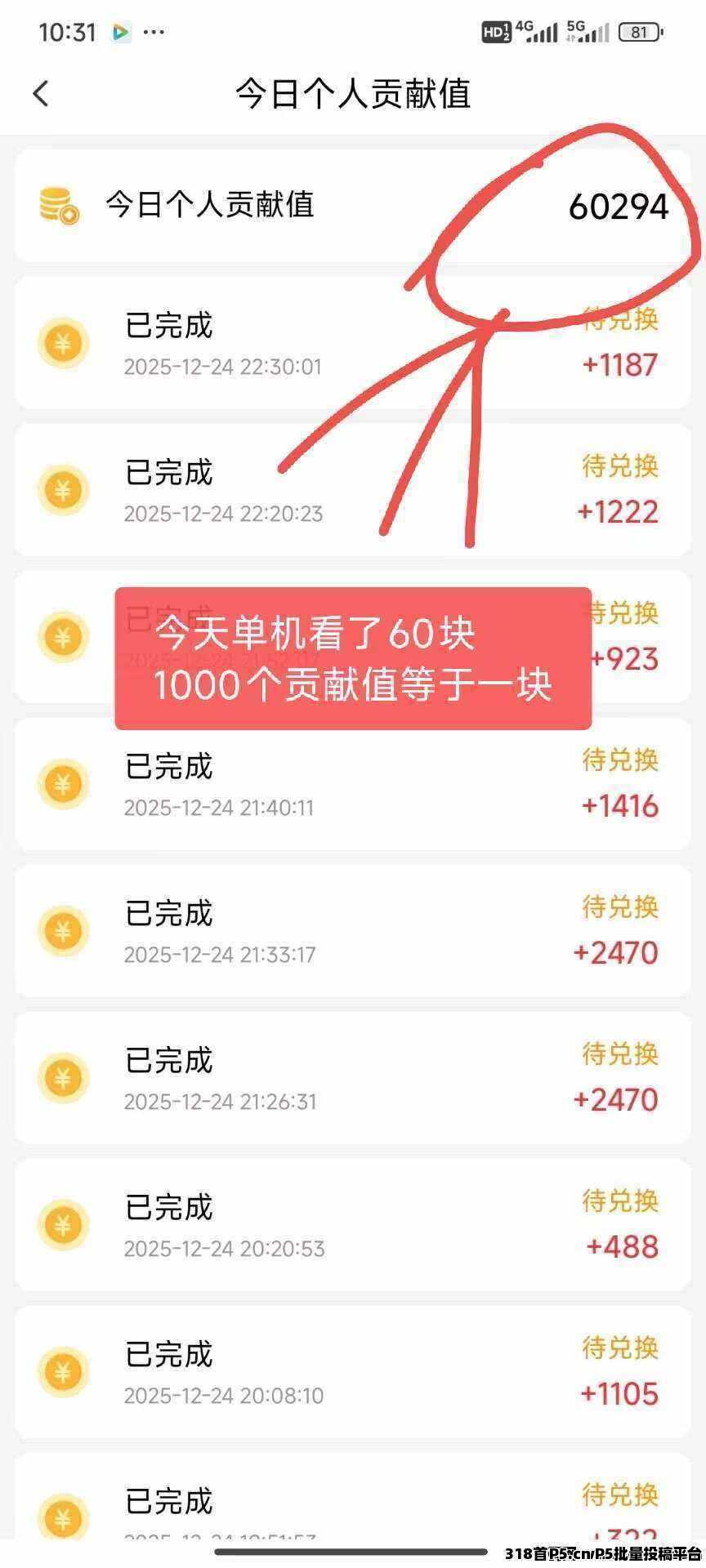706x1568 pixels.
Task: Tap the ¥ coin icon next to the 22:20:23 record
Action: 64,490
